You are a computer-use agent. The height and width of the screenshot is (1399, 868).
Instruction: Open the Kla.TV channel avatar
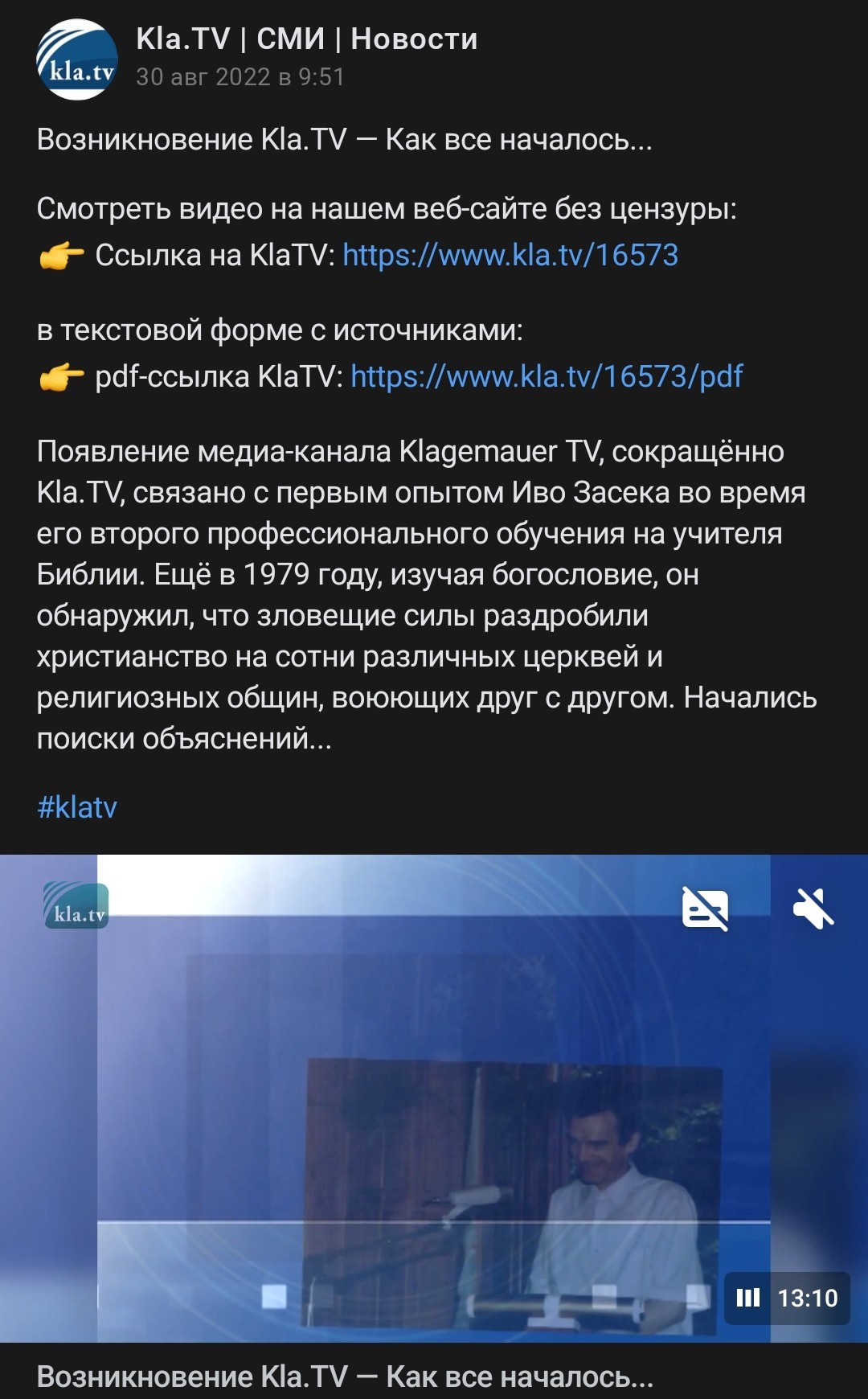77,59
